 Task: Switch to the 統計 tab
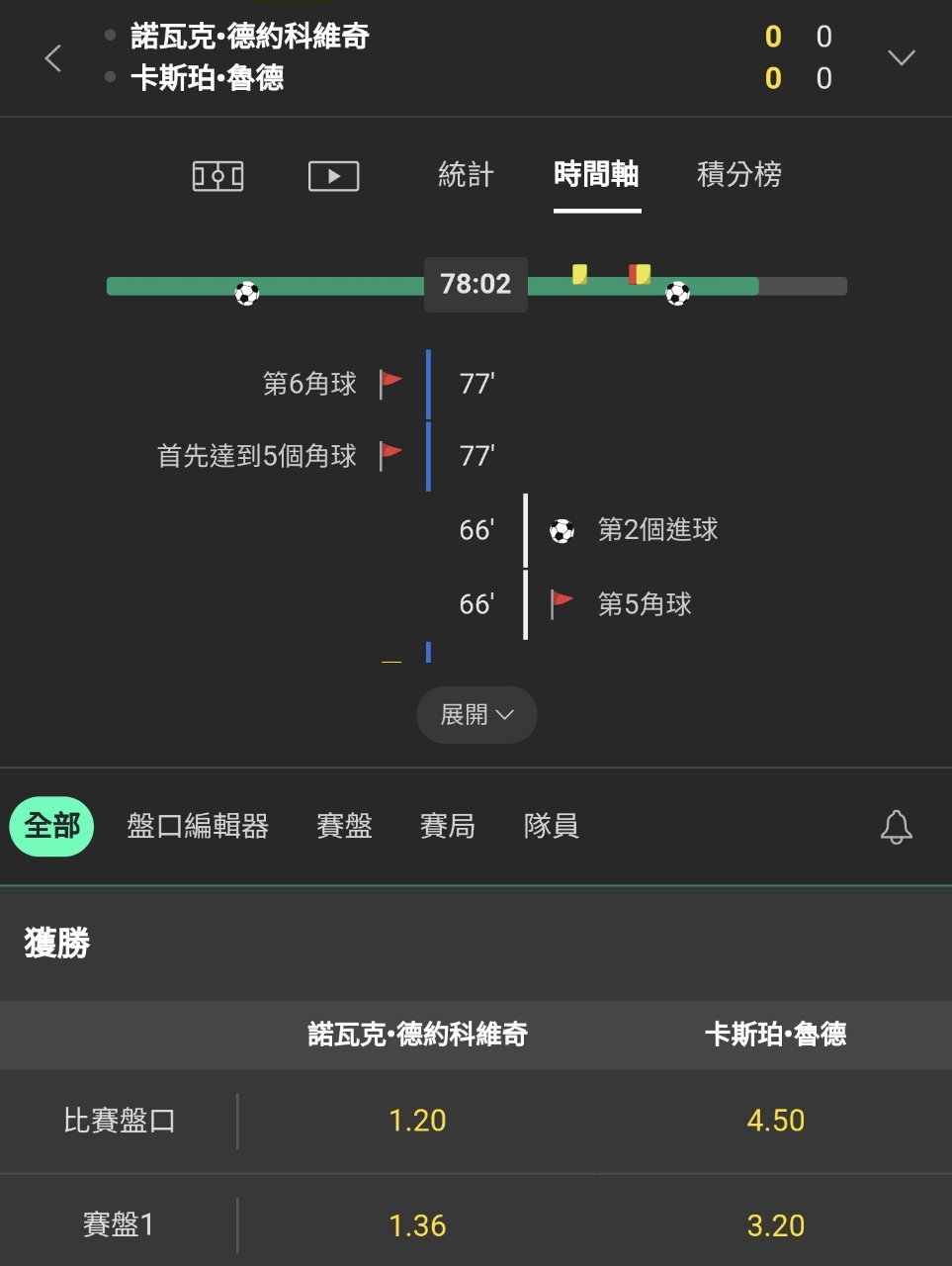tap(466, 175)
